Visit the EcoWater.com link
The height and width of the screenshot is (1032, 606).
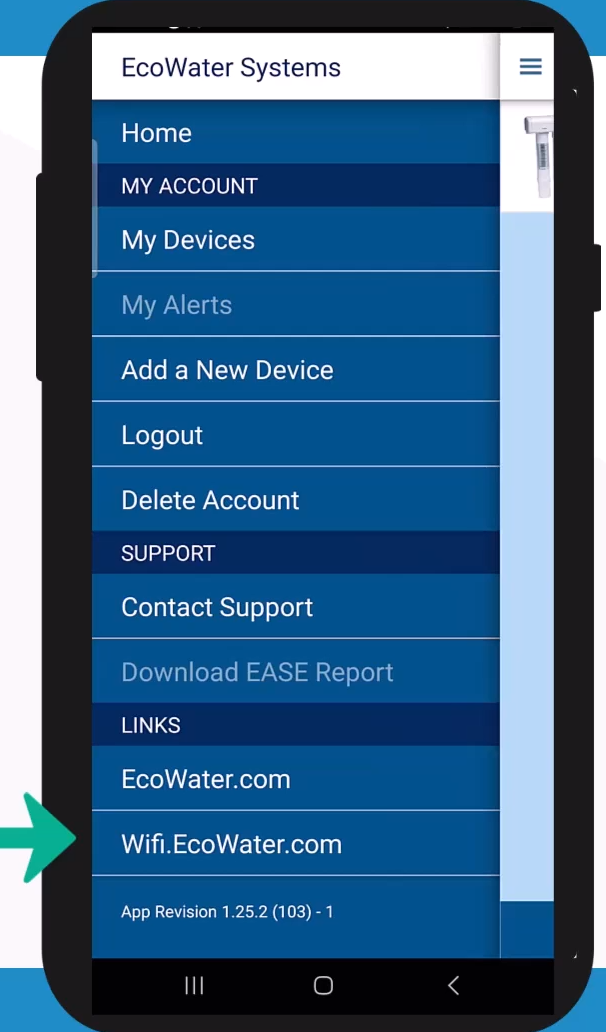[x=206, y=779]
